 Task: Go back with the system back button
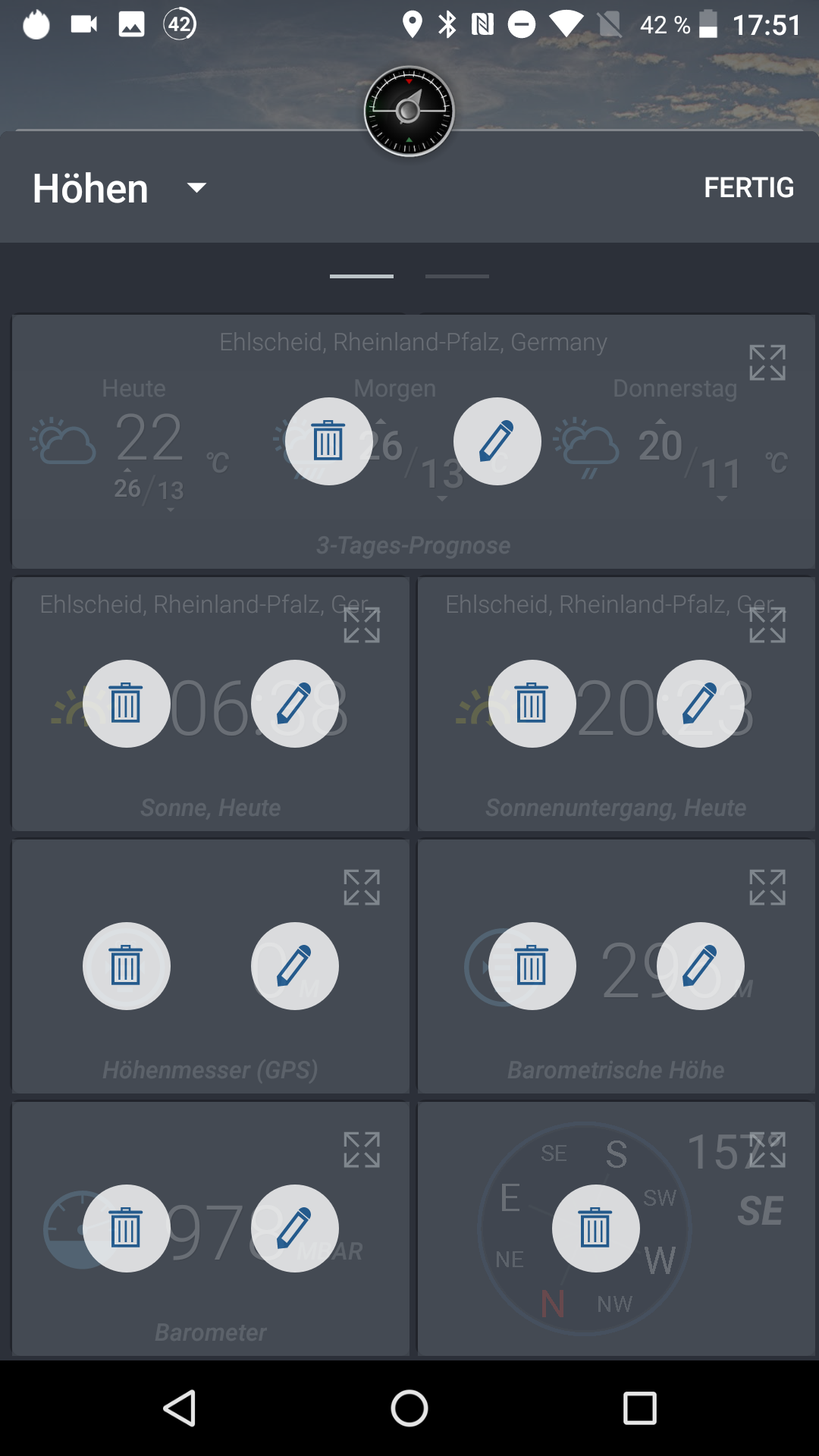coord(180,1408)
